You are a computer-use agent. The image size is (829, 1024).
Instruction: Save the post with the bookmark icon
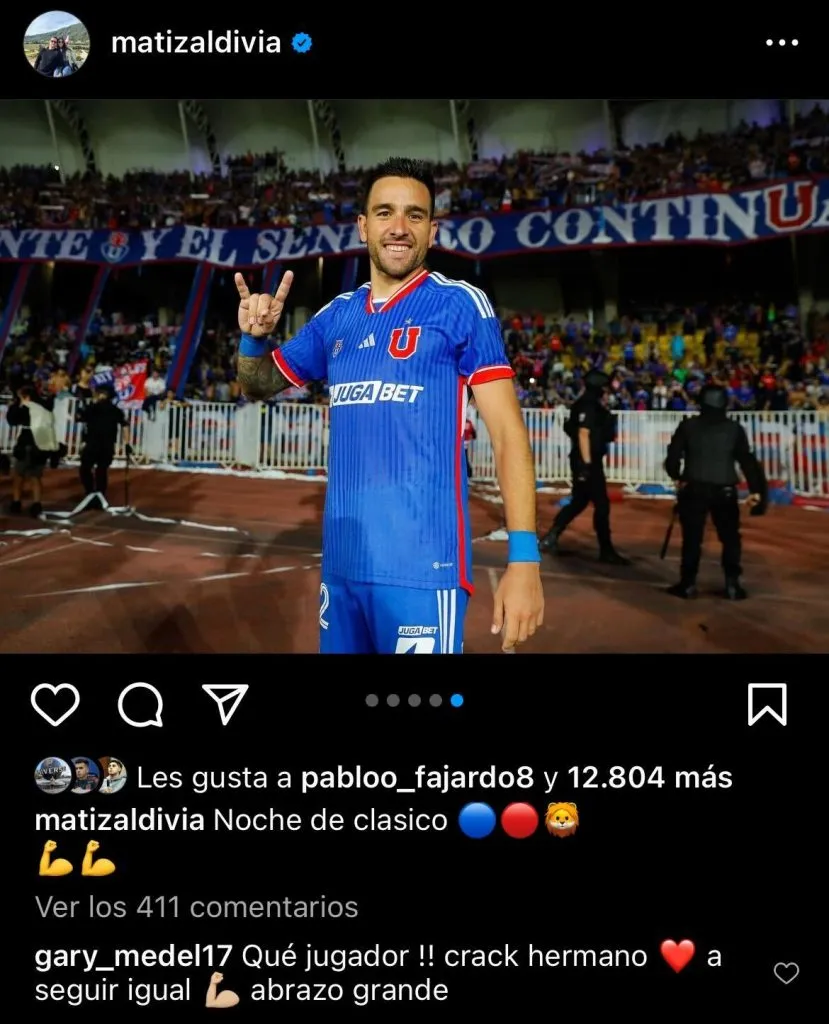pyautogui.click(x=767, y=706)
